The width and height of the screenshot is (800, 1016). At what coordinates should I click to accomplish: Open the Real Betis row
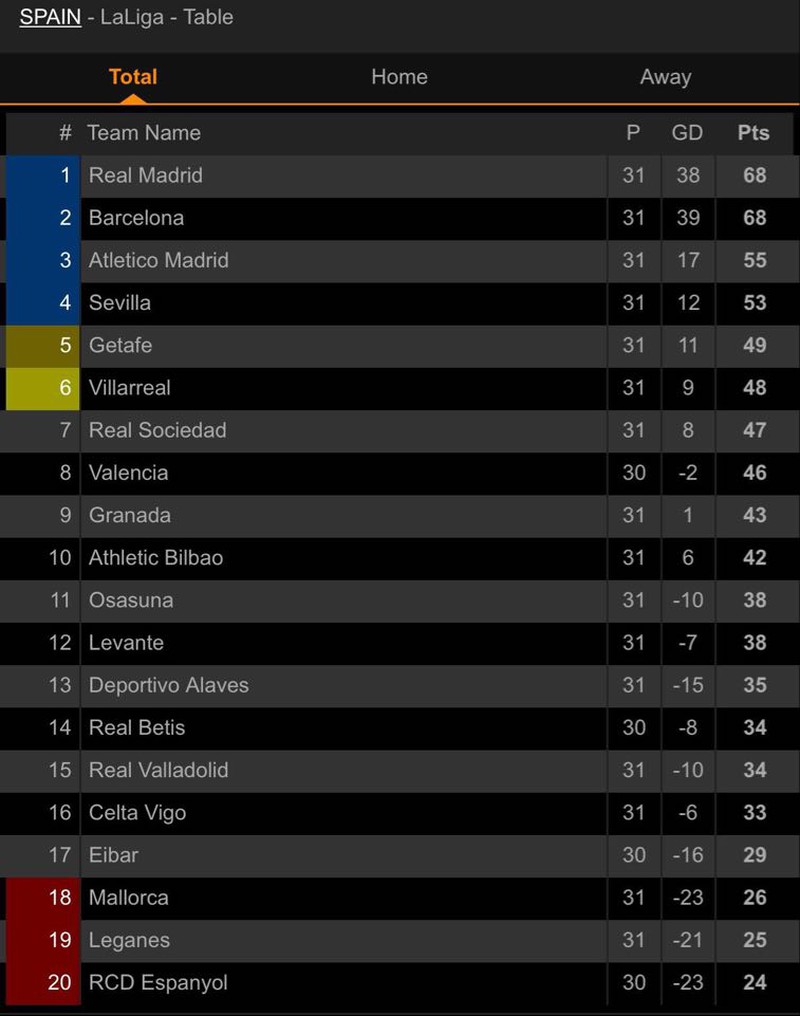click(x=137, y=728)
